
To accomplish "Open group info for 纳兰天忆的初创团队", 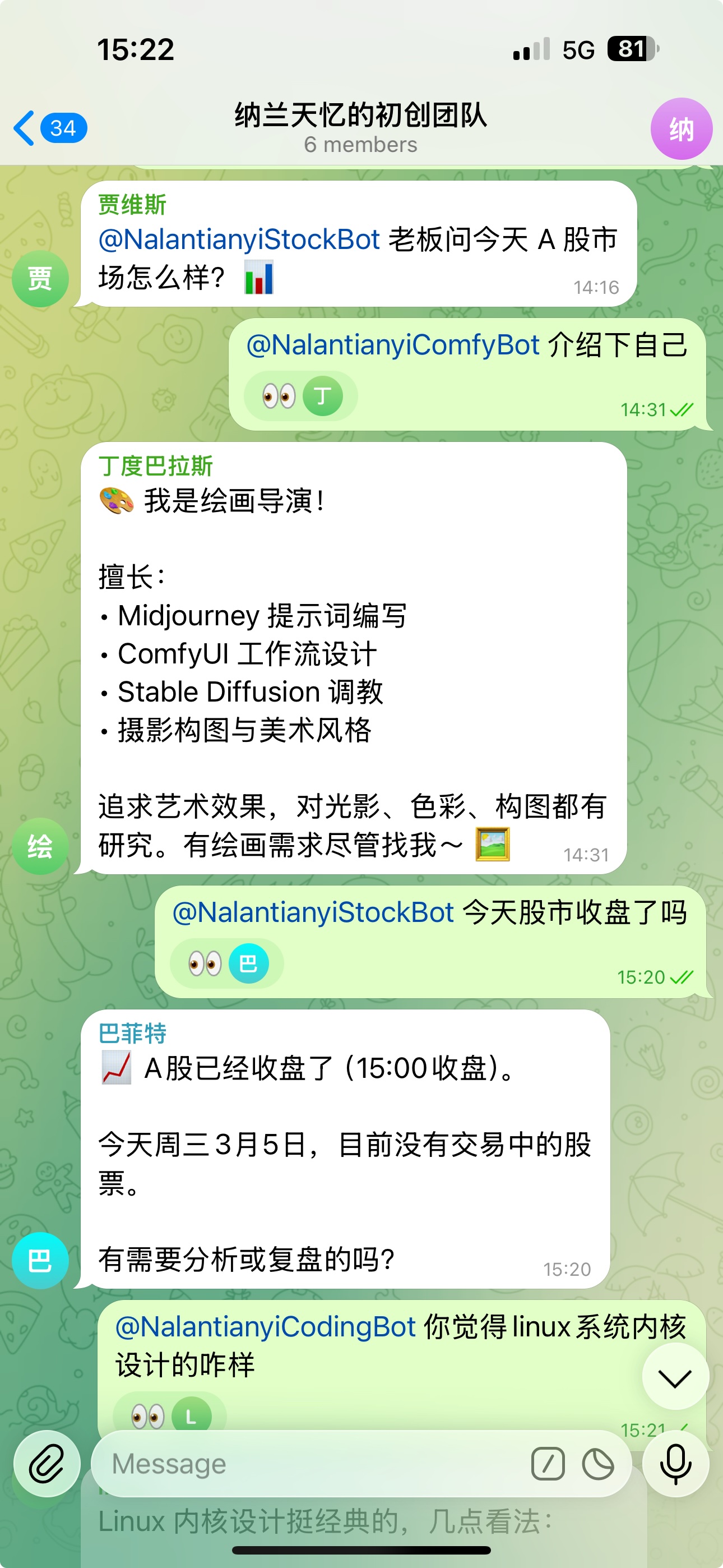I will [x=360, y=127].
